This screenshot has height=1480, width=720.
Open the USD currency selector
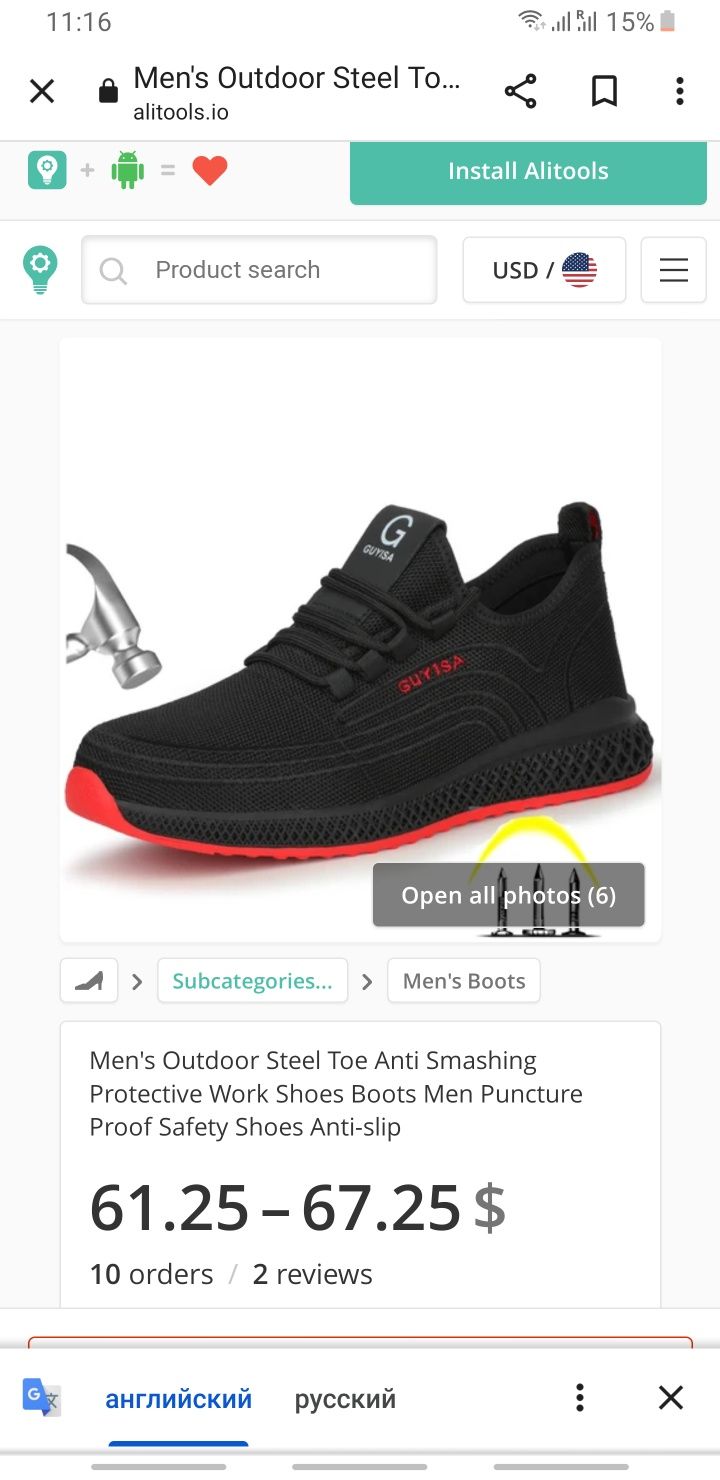tap(544, 270)
